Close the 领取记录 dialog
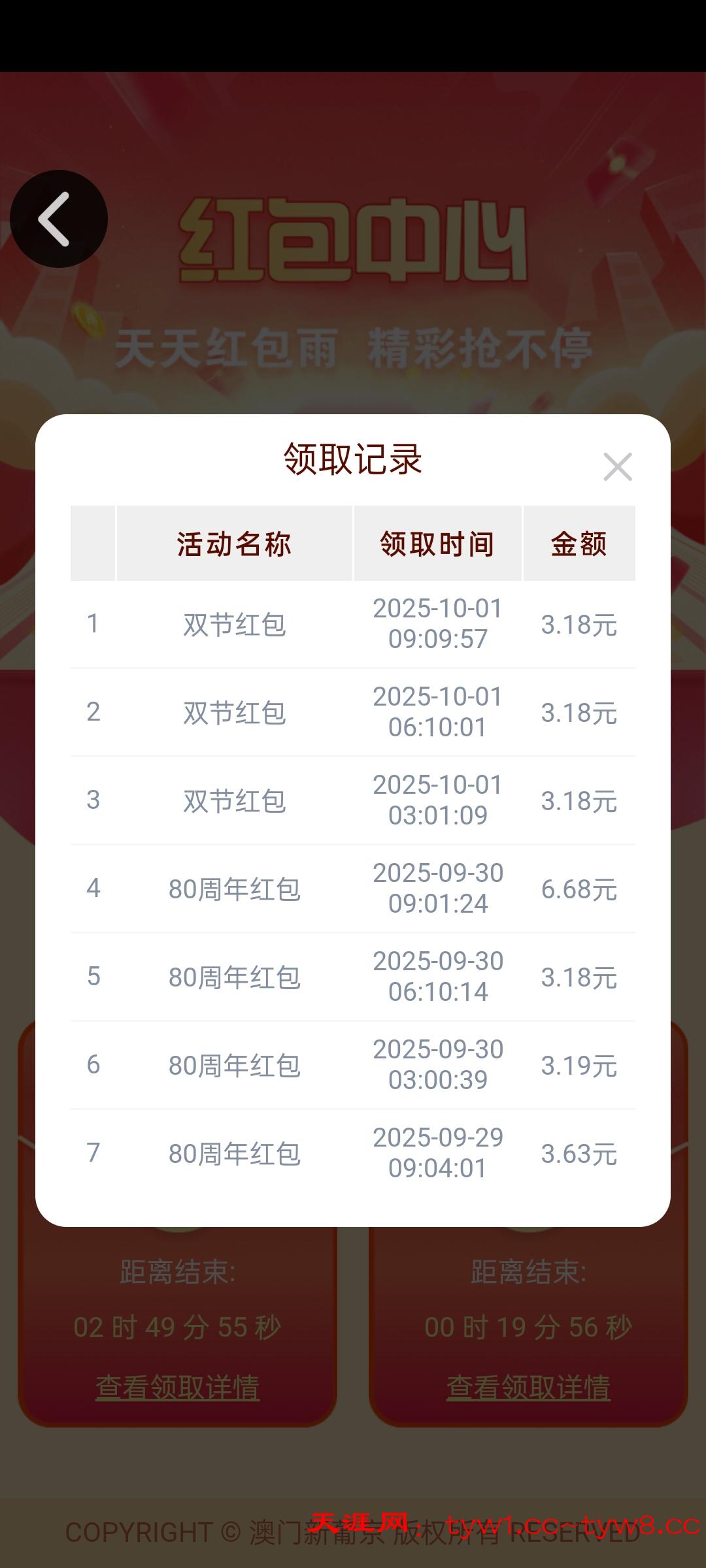Screen dimensions: 706x1568 click(x=618, y=466)
